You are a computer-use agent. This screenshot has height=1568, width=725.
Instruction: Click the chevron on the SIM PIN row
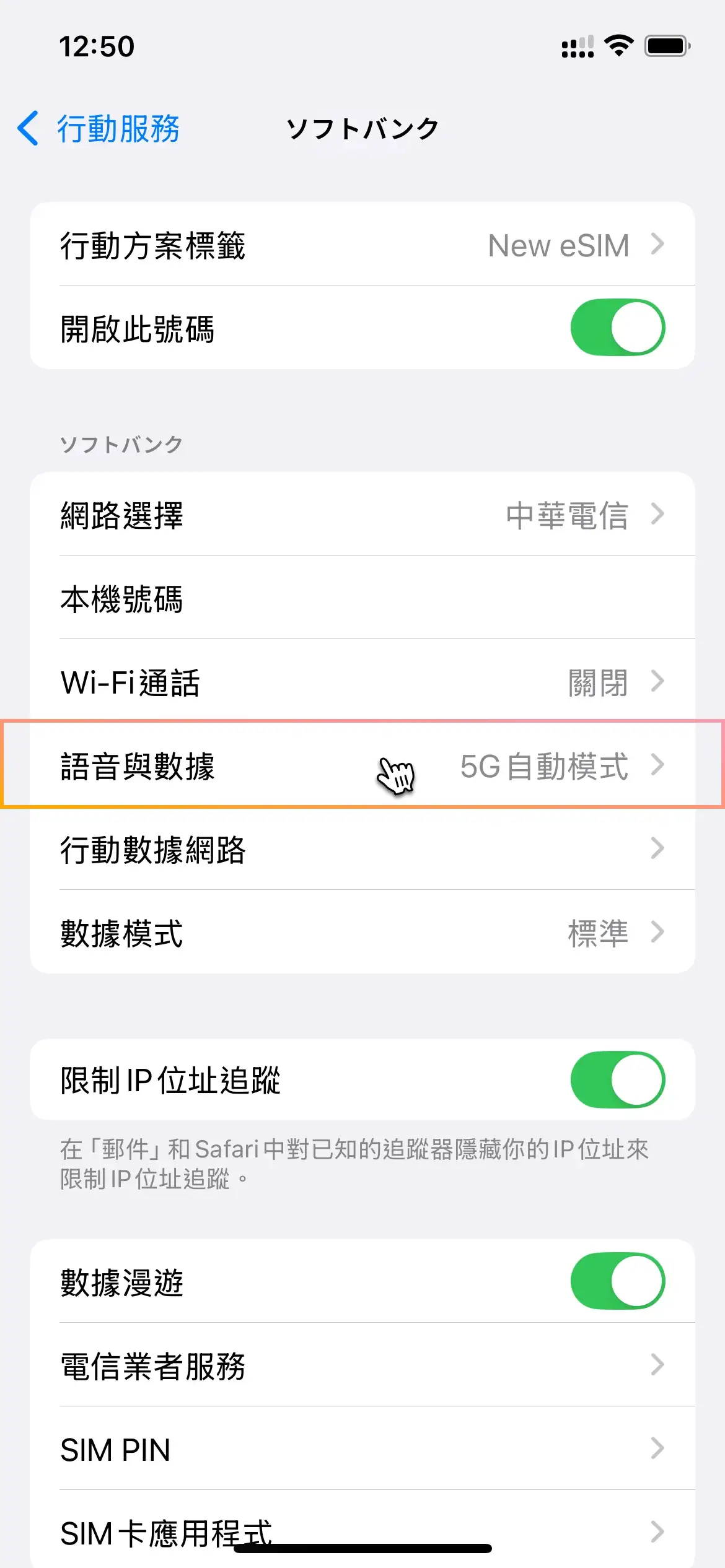point(658,1450)
